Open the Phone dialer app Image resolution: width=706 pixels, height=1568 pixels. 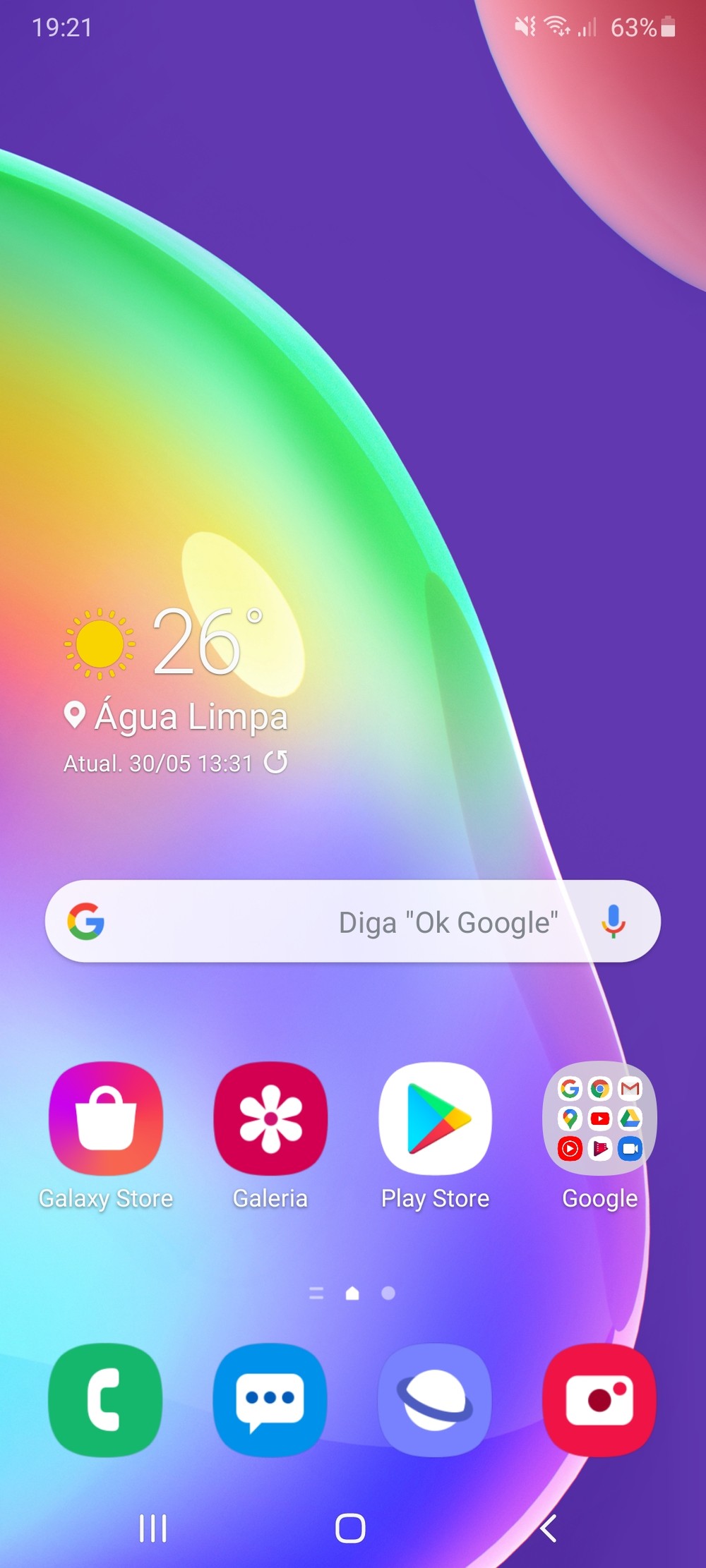pos(105,1399)
